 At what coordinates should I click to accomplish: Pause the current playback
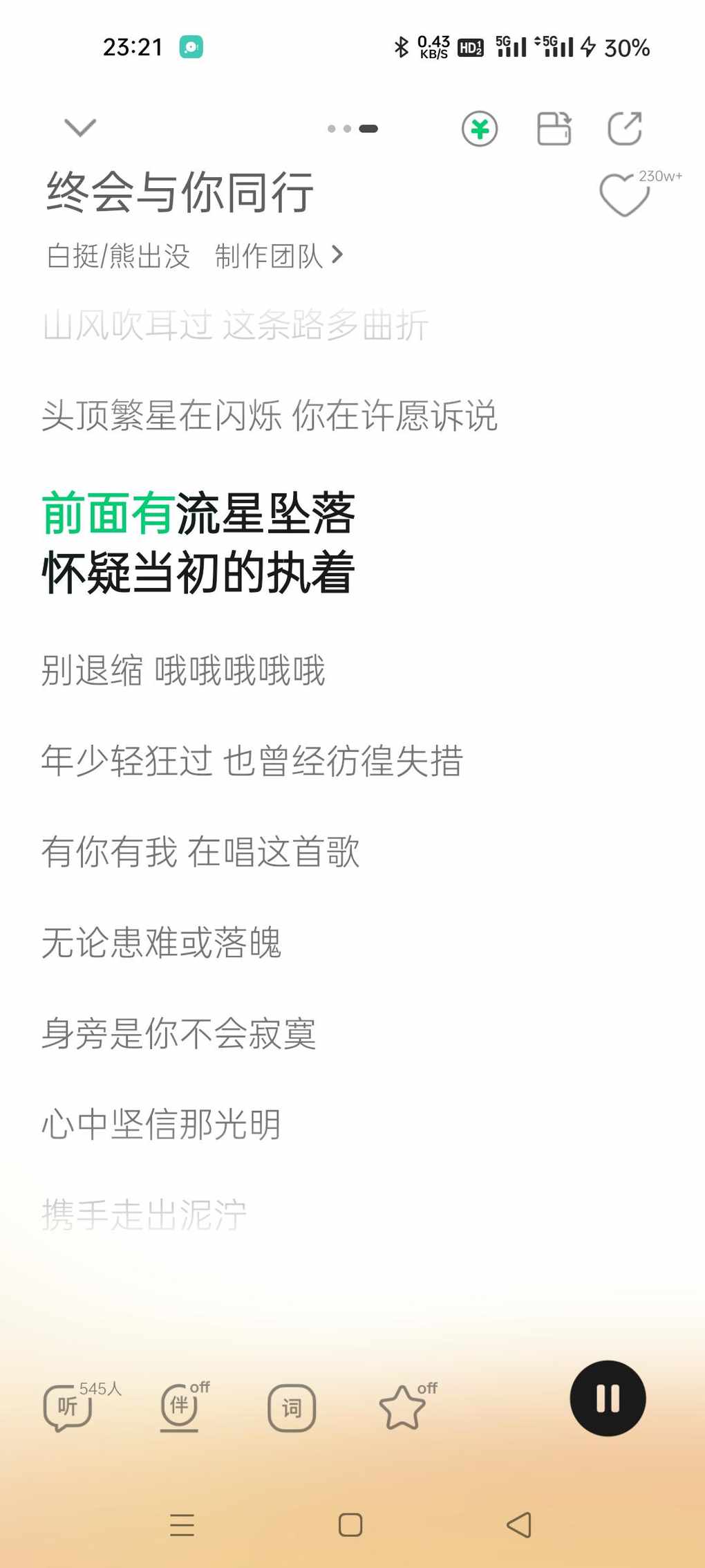point(608,1399)
